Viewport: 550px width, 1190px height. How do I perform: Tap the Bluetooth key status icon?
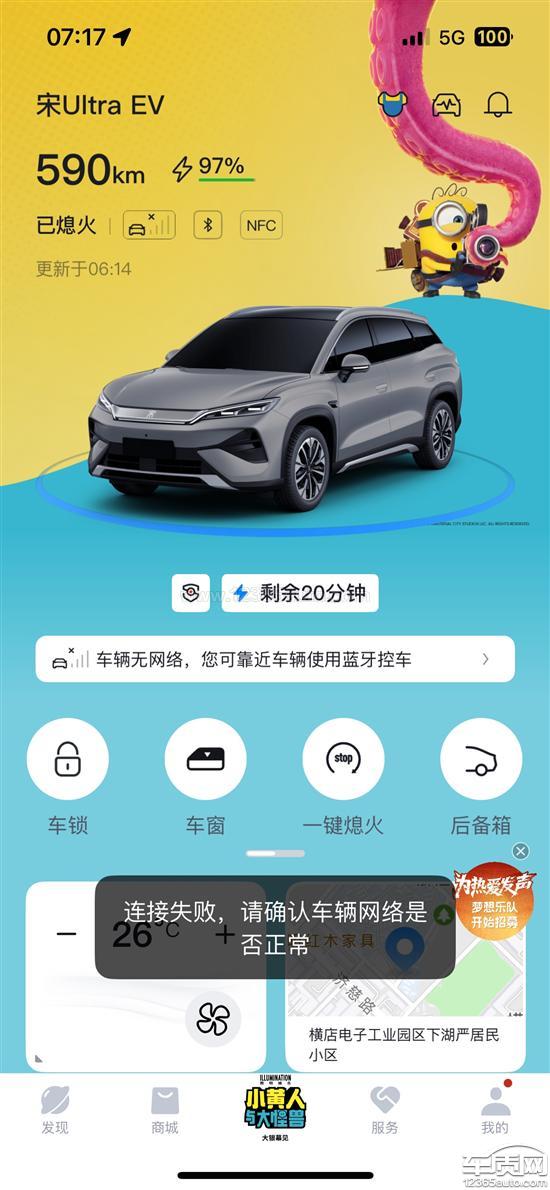(208, 225)
